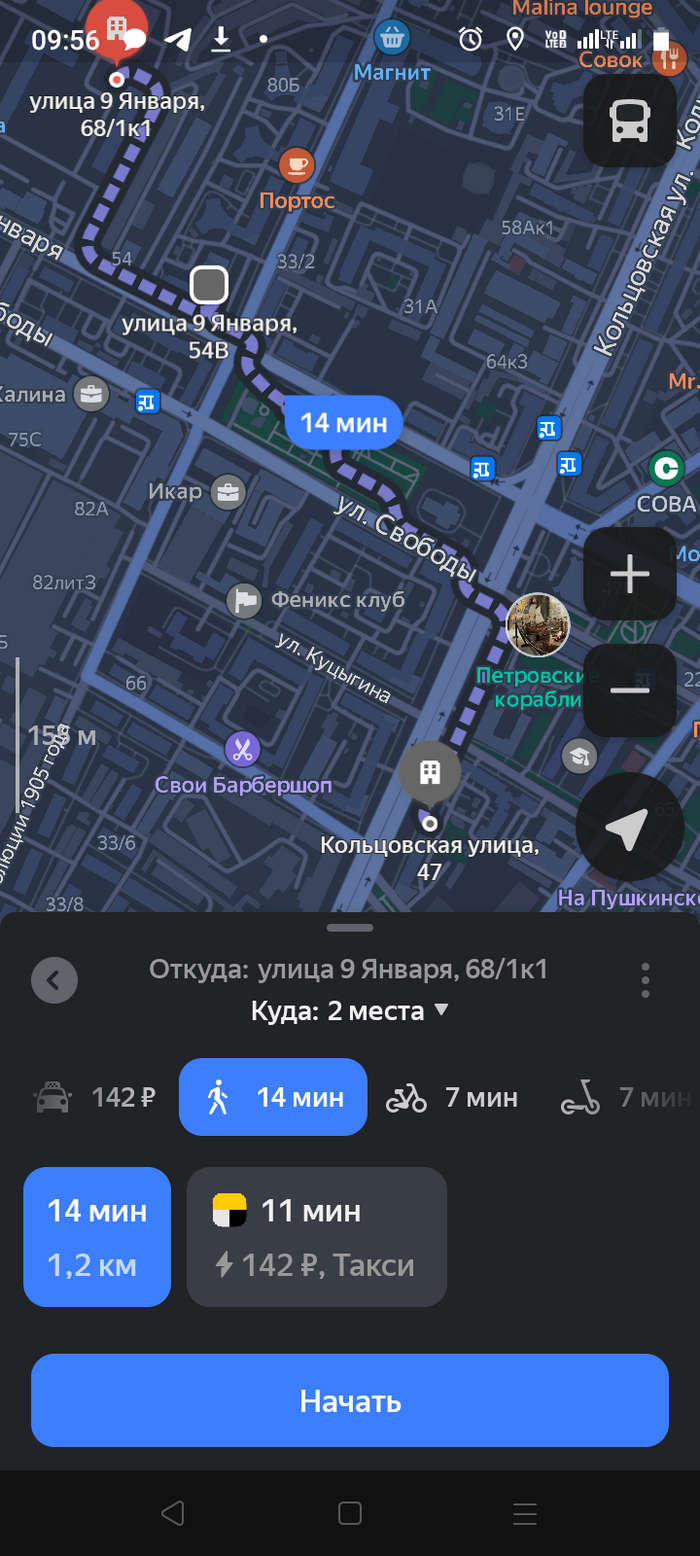This screenshot has height=1556, width=700.
Task: Open the Магнит store marker
Action: click(392, 39)
